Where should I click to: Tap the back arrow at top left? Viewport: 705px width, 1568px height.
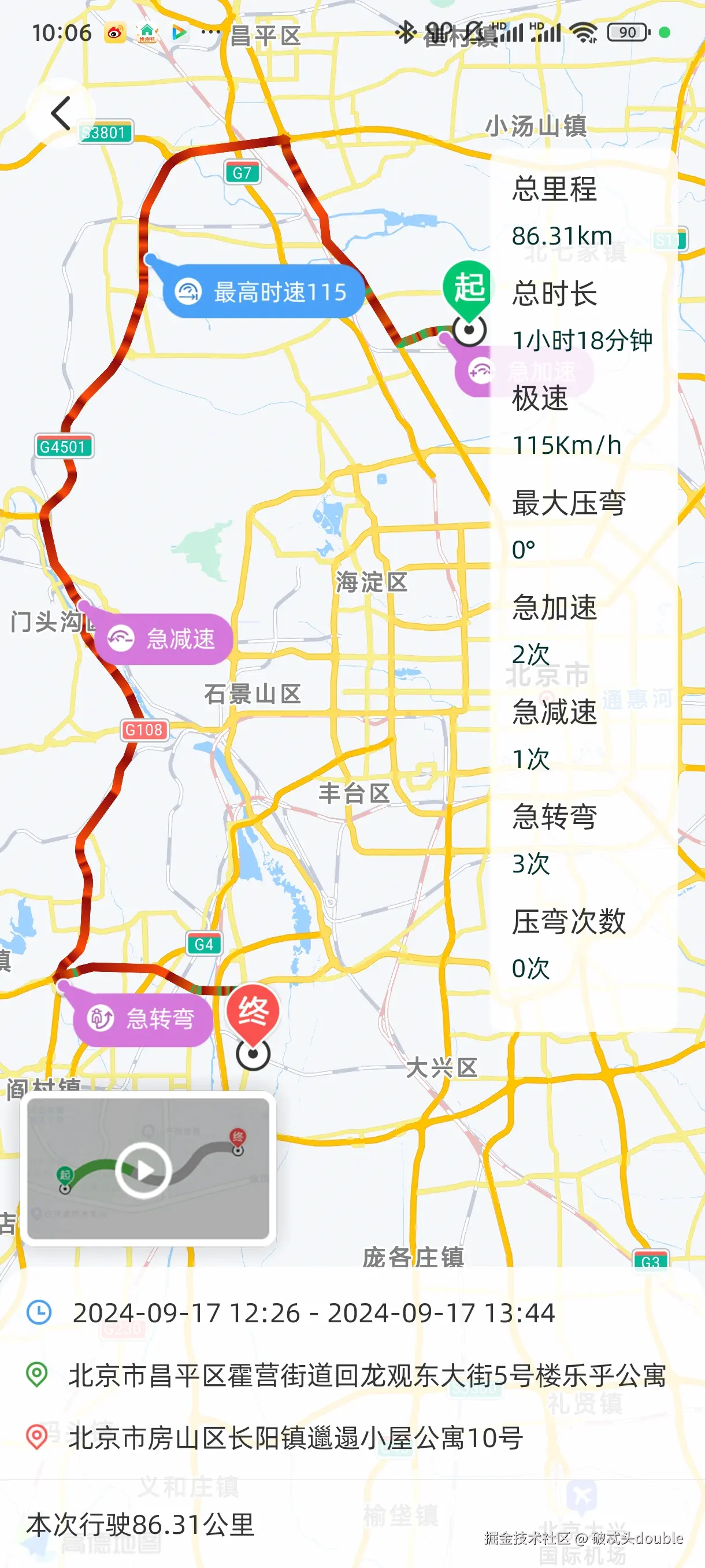tap(60, 113)
